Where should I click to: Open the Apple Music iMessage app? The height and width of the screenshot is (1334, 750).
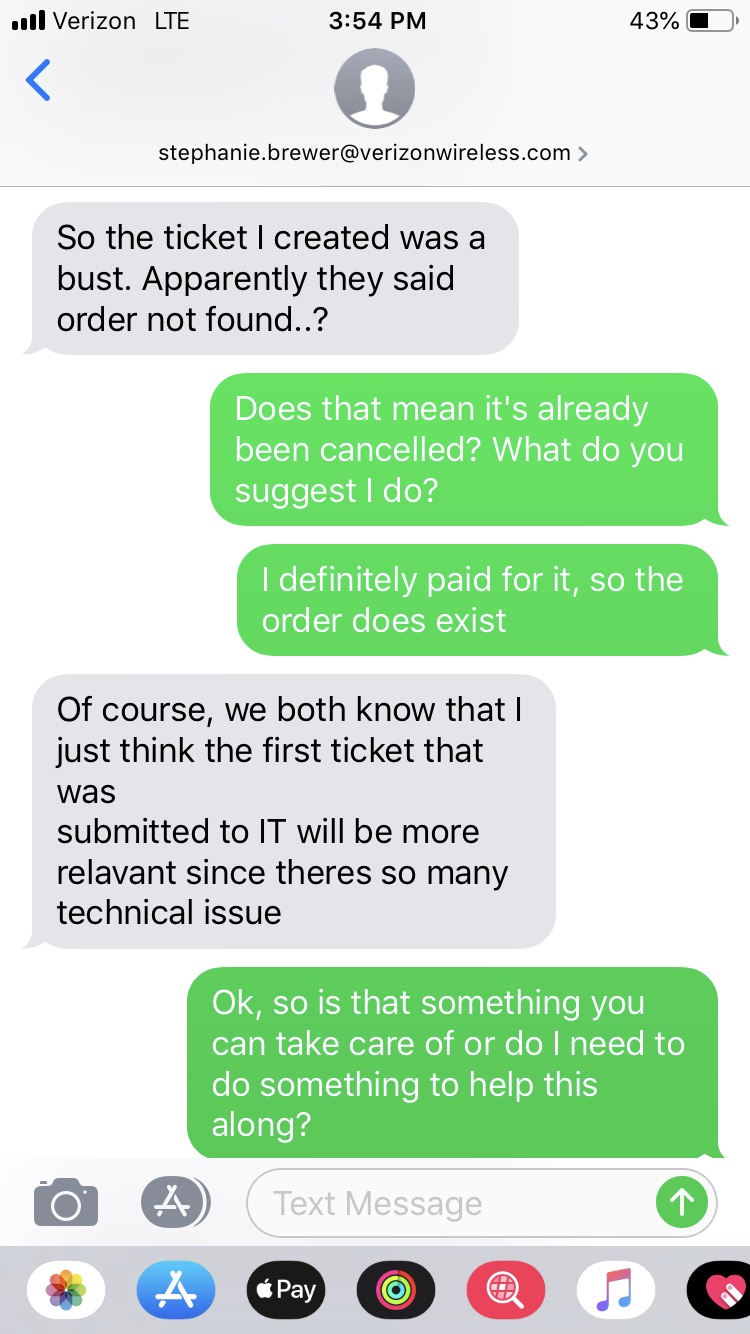[x=615, y=1289]
